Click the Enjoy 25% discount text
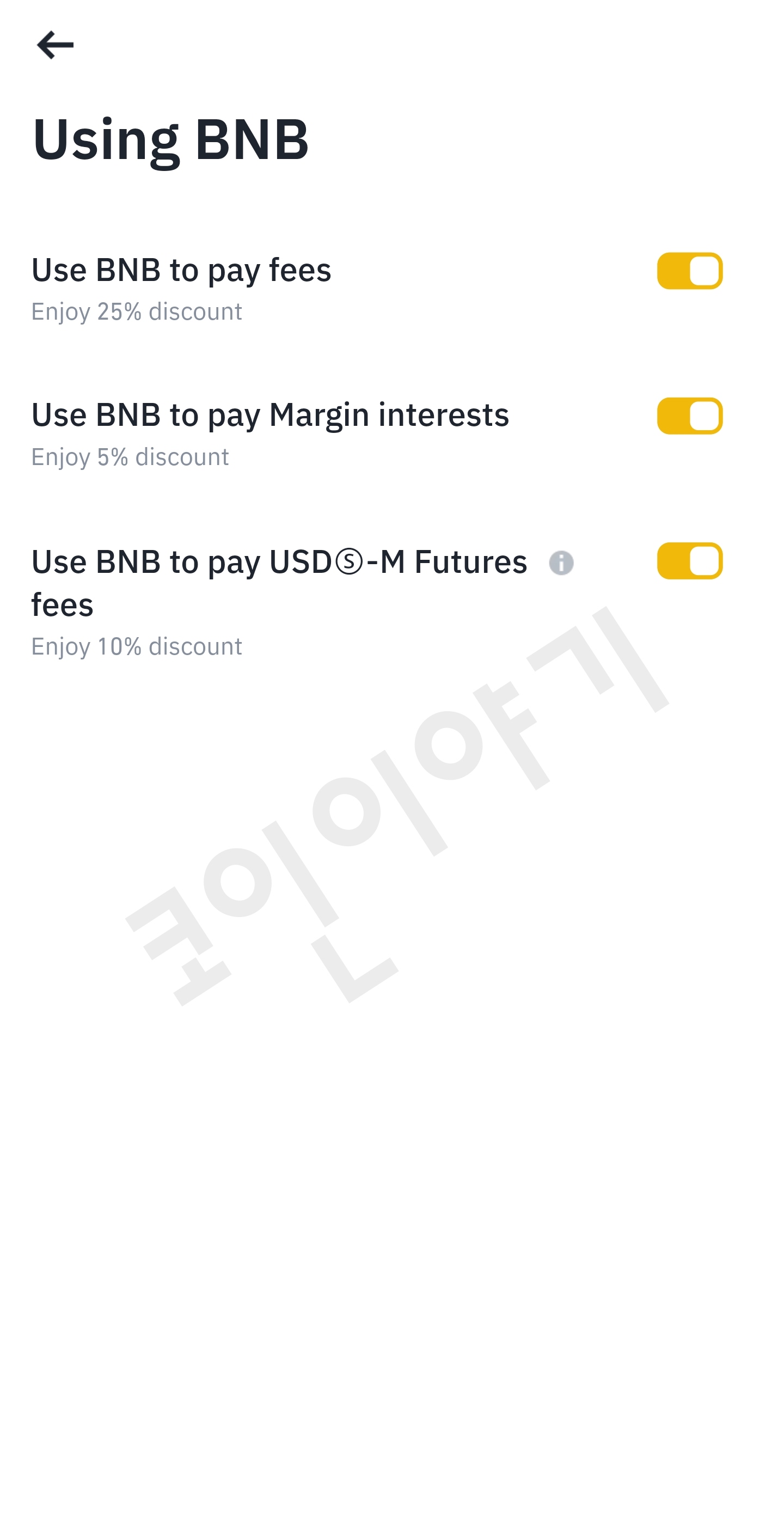The height and width of the screenshot is (1540, 784). (x=136, y=311)
